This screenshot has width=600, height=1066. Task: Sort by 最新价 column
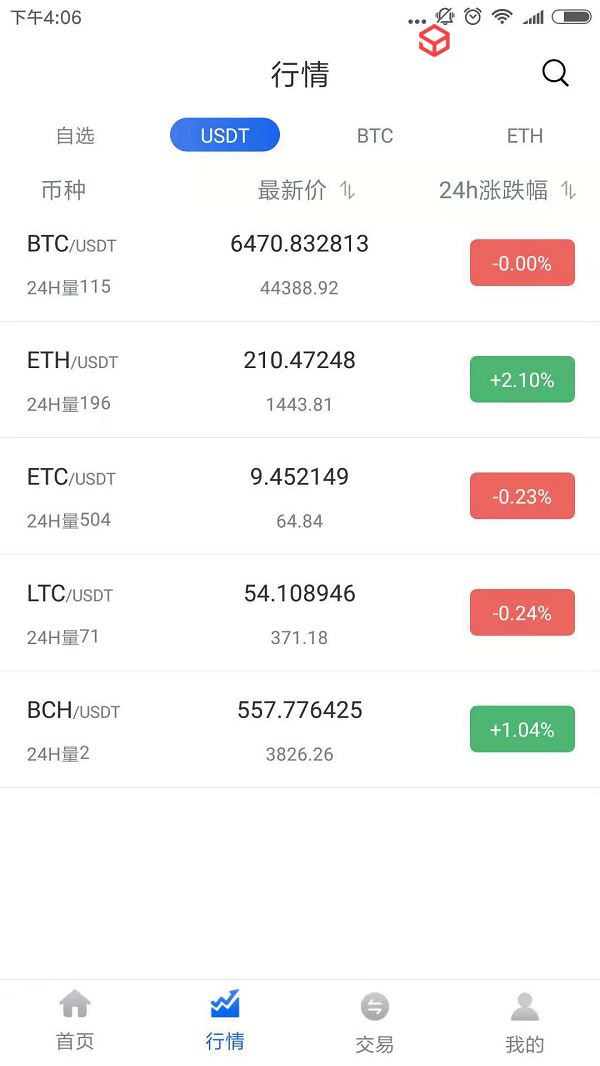(x=306, y=190)
